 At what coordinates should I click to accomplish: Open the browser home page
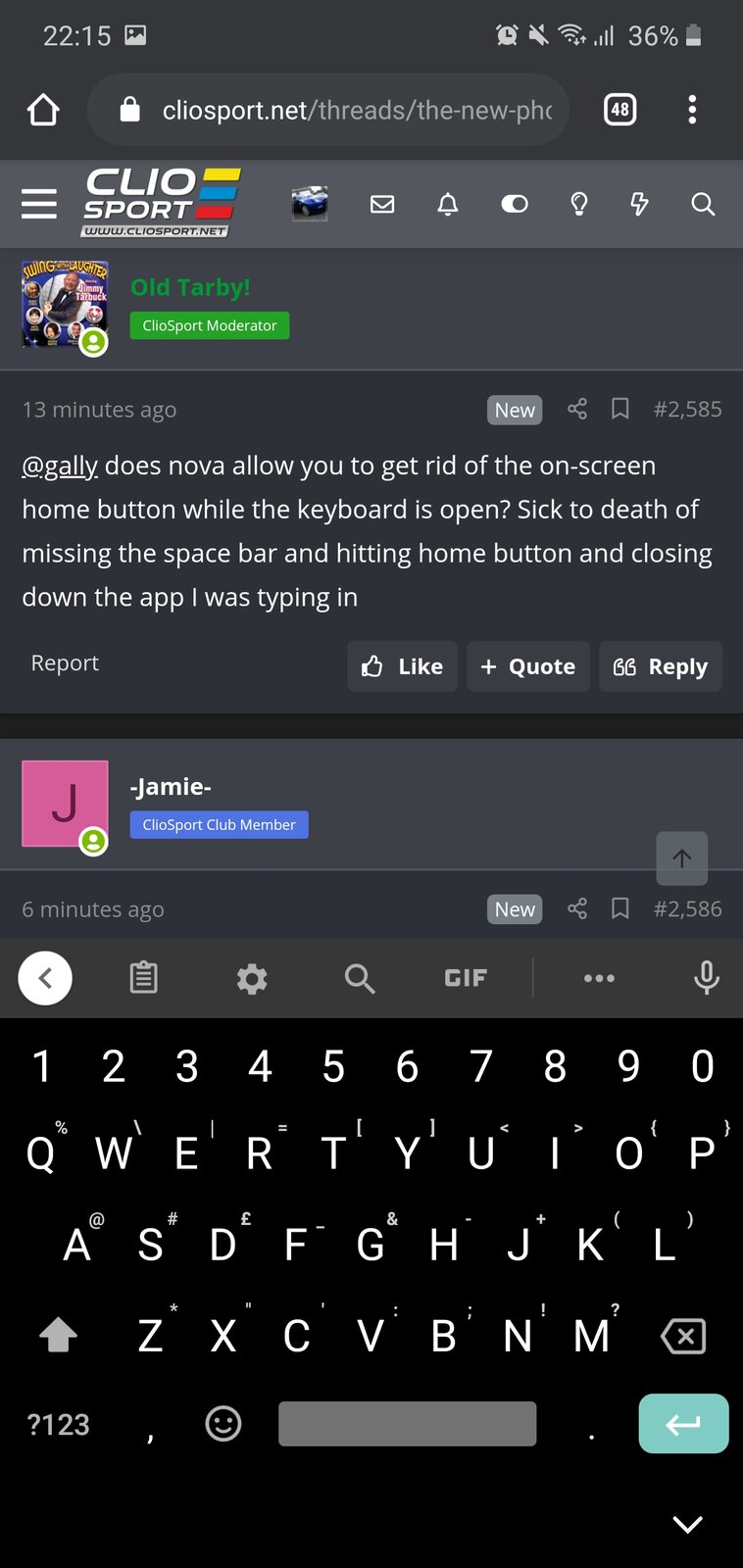tap(43, 110)
